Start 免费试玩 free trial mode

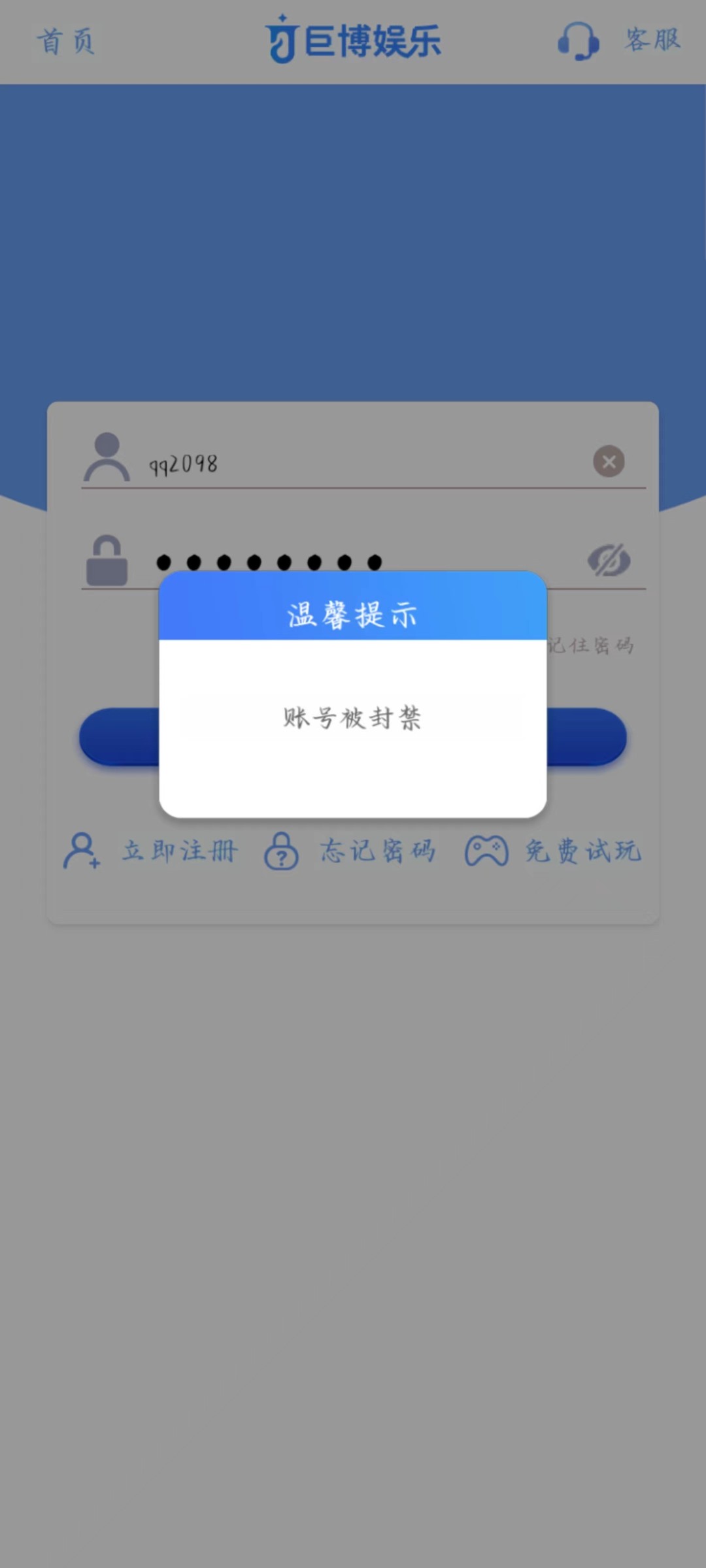pyautogui.click(x=582, y=849)
